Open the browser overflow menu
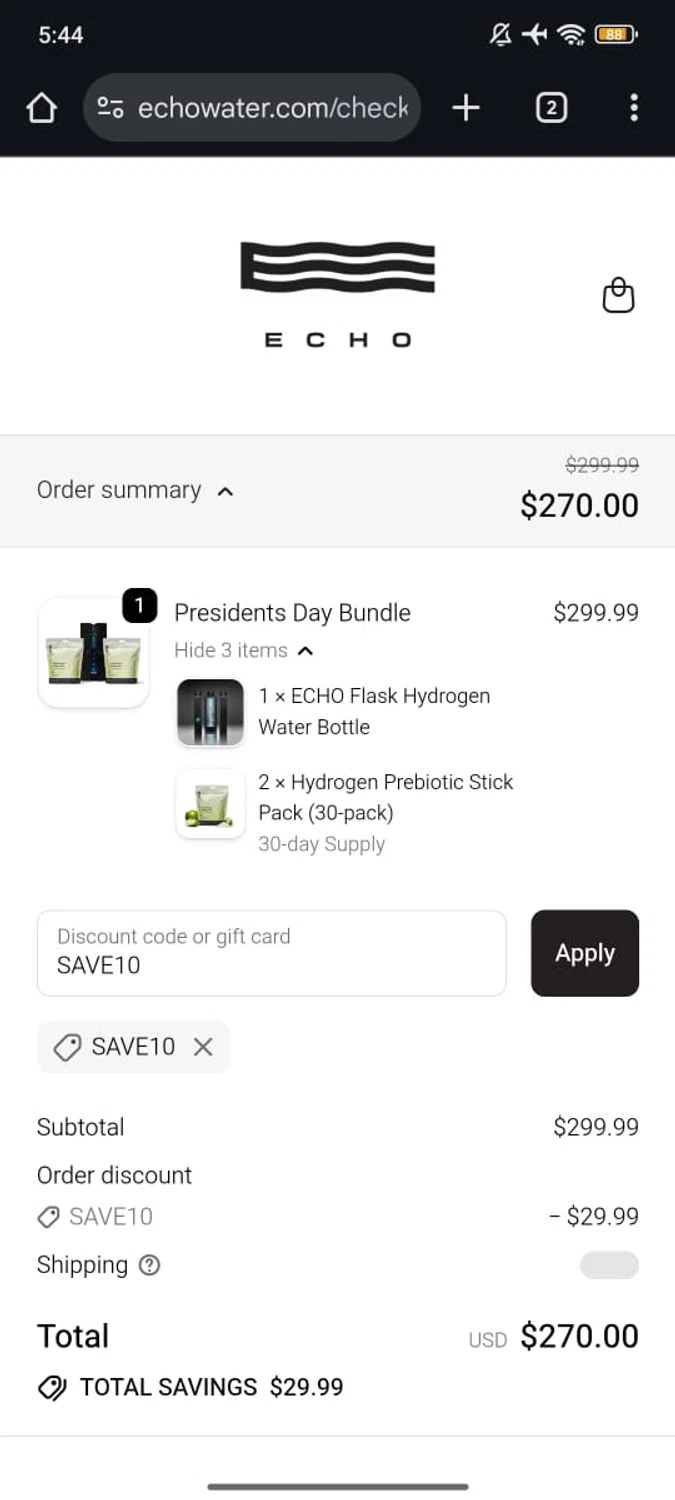Screen dimensions: 675x1500 coord(633,108)
